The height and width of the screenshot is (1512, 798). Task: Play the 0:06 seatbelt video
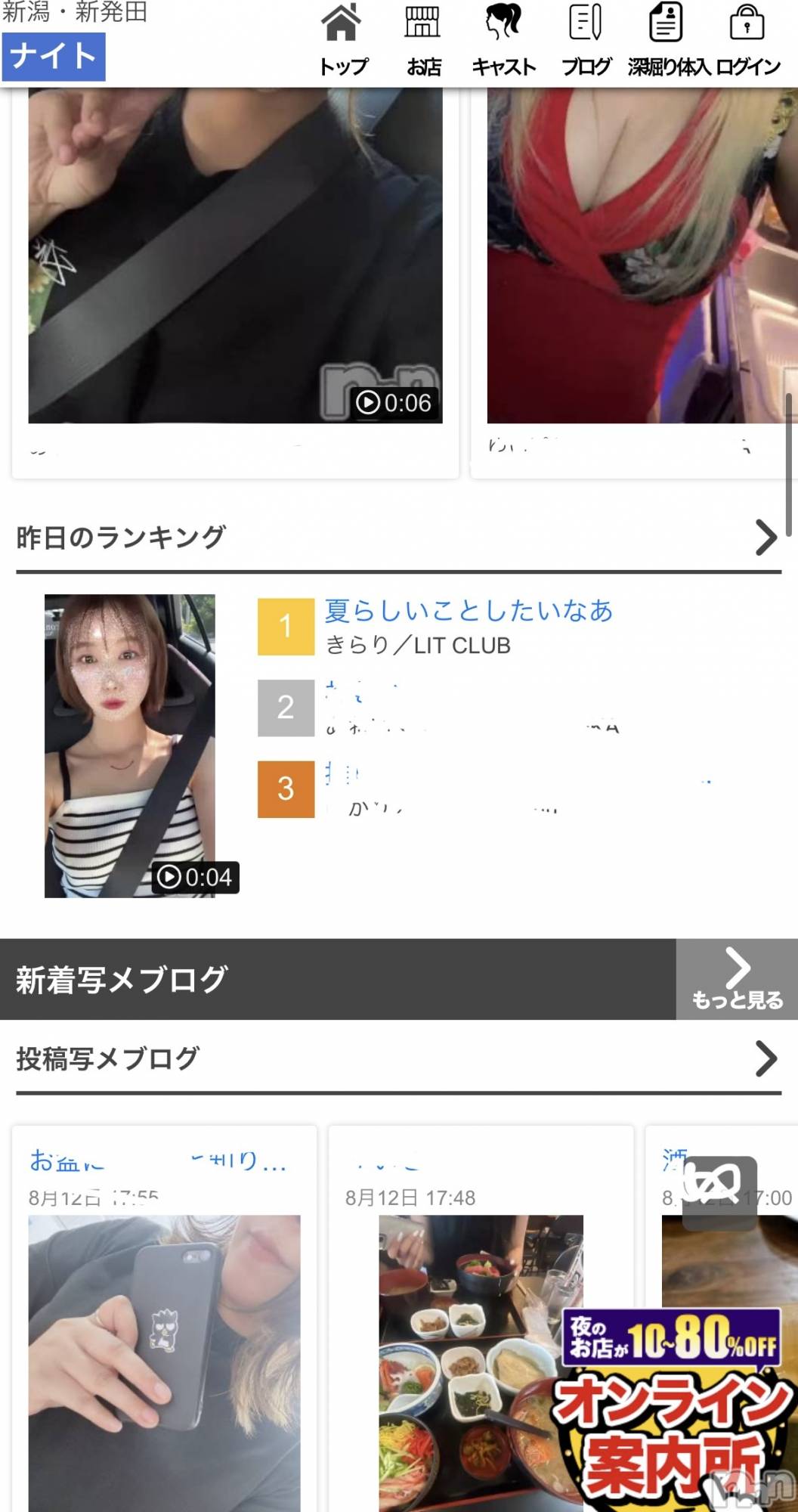pos(235,257)
